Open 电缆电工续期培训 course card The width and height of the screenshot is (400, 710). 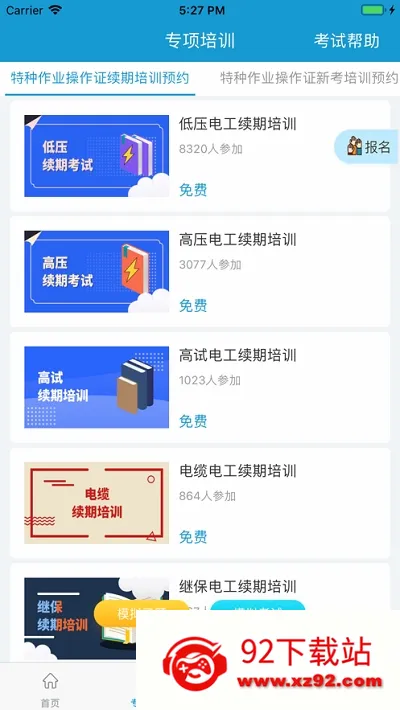coord(200,503)
